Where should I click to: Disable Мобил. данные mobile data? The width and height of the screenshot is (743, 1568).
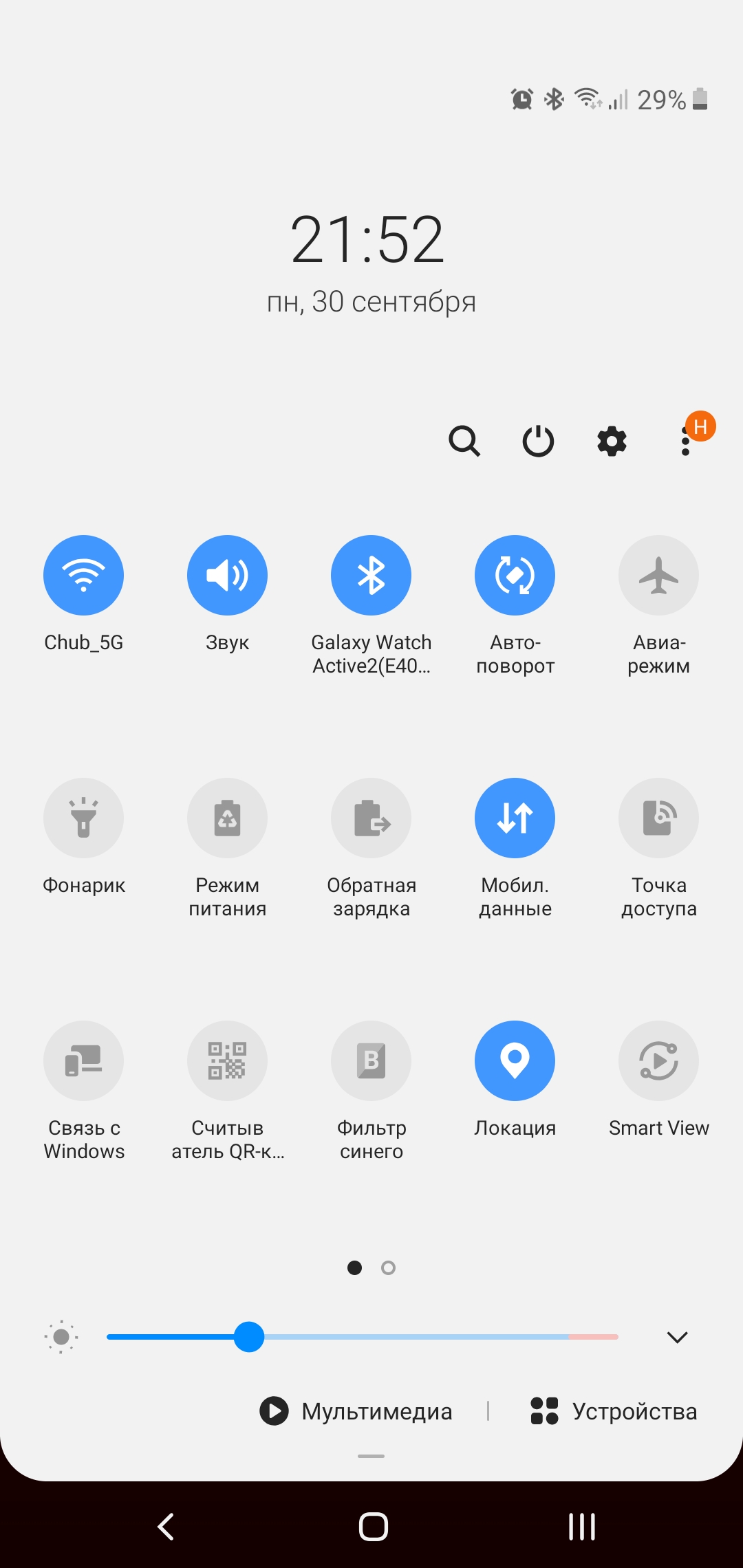[x=515, y=818]
